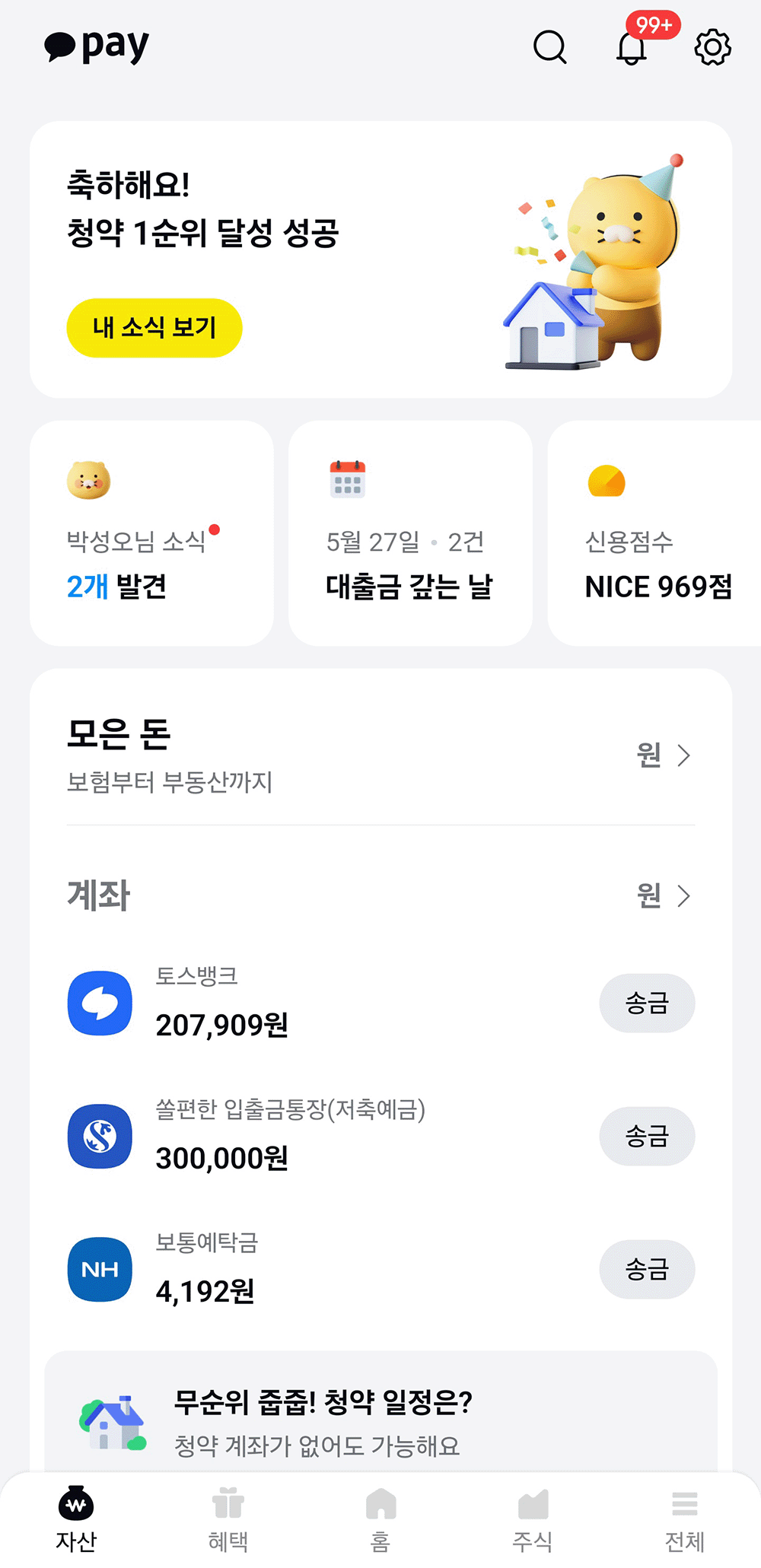Viewport: 761px width, 1568px height.
Task: Tap the 내 소식 보기 button
Action: pos(154,328)
